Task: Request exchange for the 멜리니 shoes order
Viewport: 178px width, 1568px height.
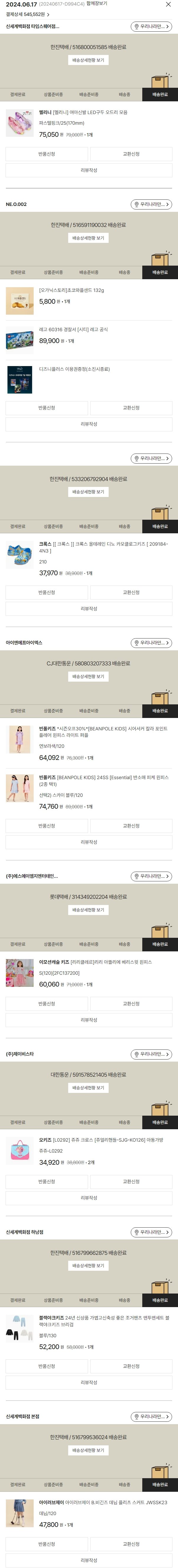Action: pyautogui.click(x=131, y=154)
